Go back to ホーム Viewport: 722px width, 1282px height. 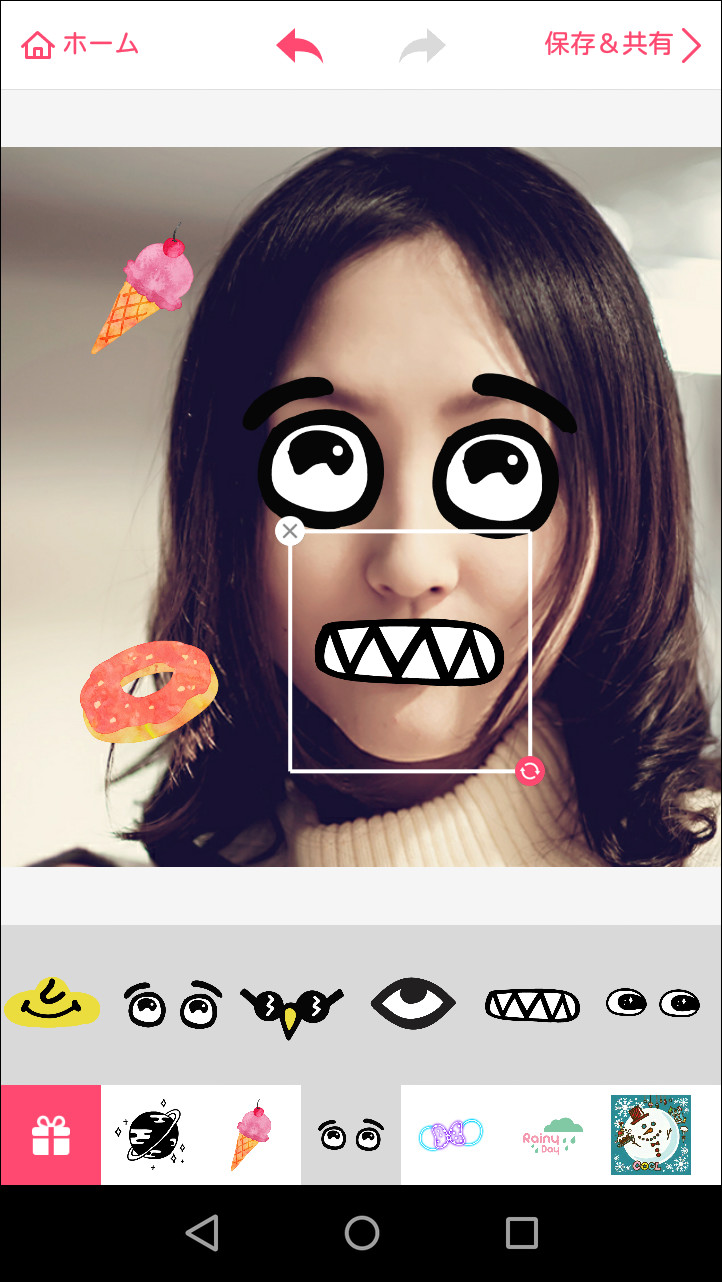[x=80, y=45]
